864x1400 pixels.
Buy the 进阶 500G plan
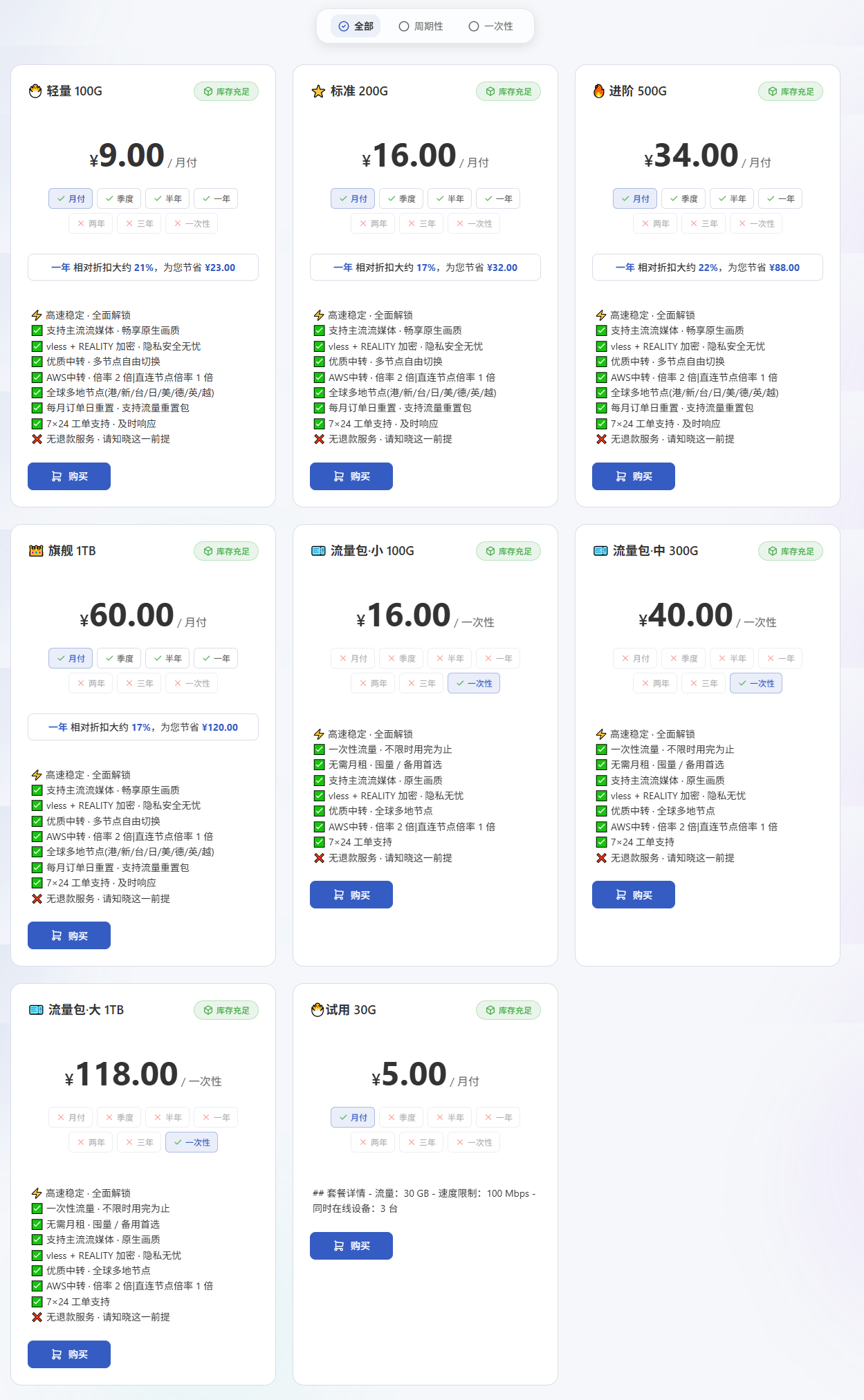coord(634,476)
